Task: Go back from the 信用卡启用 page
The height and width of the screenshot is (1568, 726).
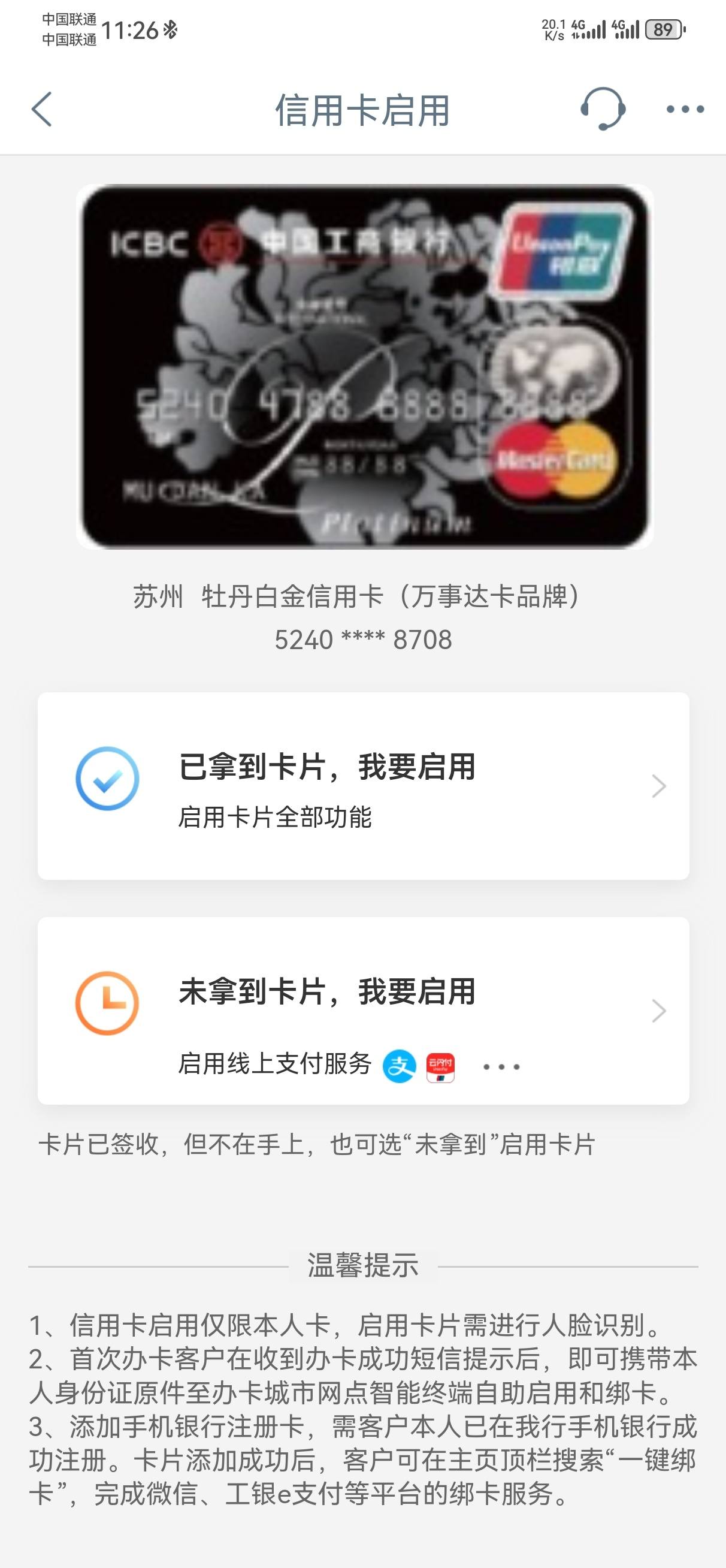Action: point(41,110)
